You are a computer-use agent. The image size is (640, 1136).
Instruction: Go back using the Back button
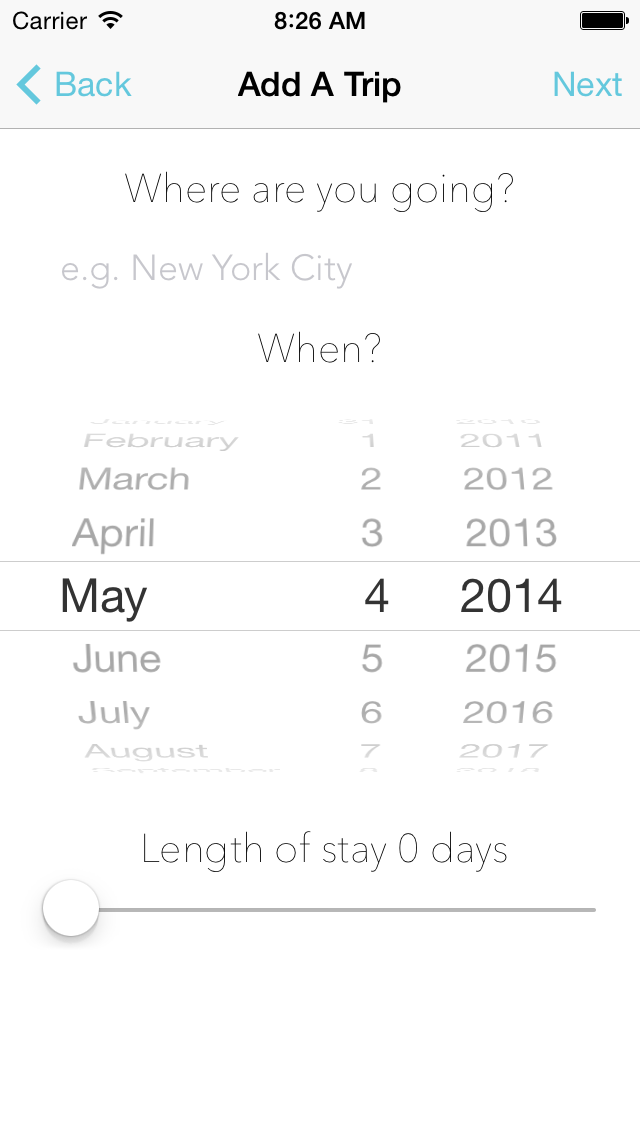(x=75, y=85)
